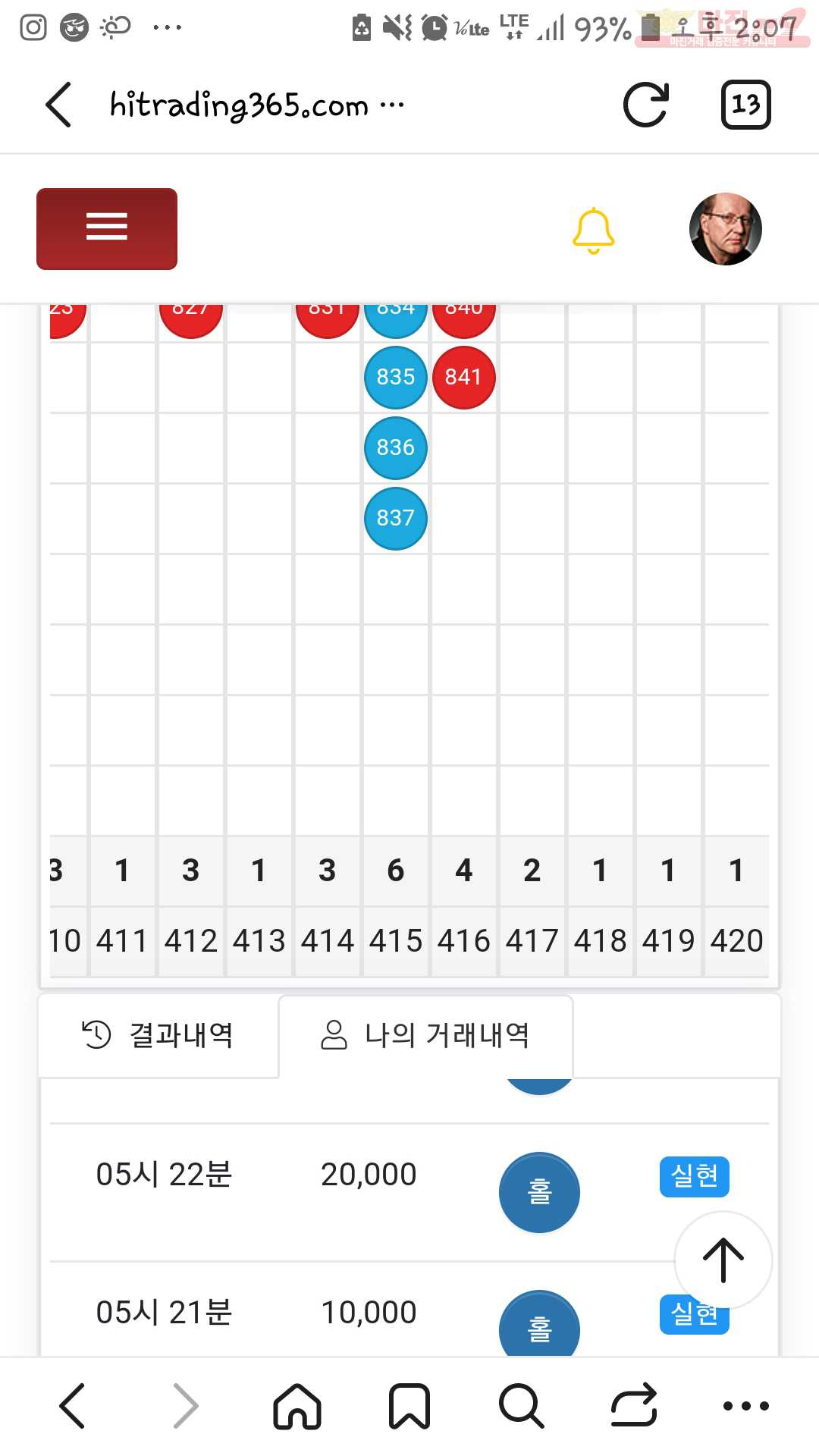Switch to the 결과내역 tab
The width and height of the screenshot is (819, 1456).
click(x=158, y=1035)
